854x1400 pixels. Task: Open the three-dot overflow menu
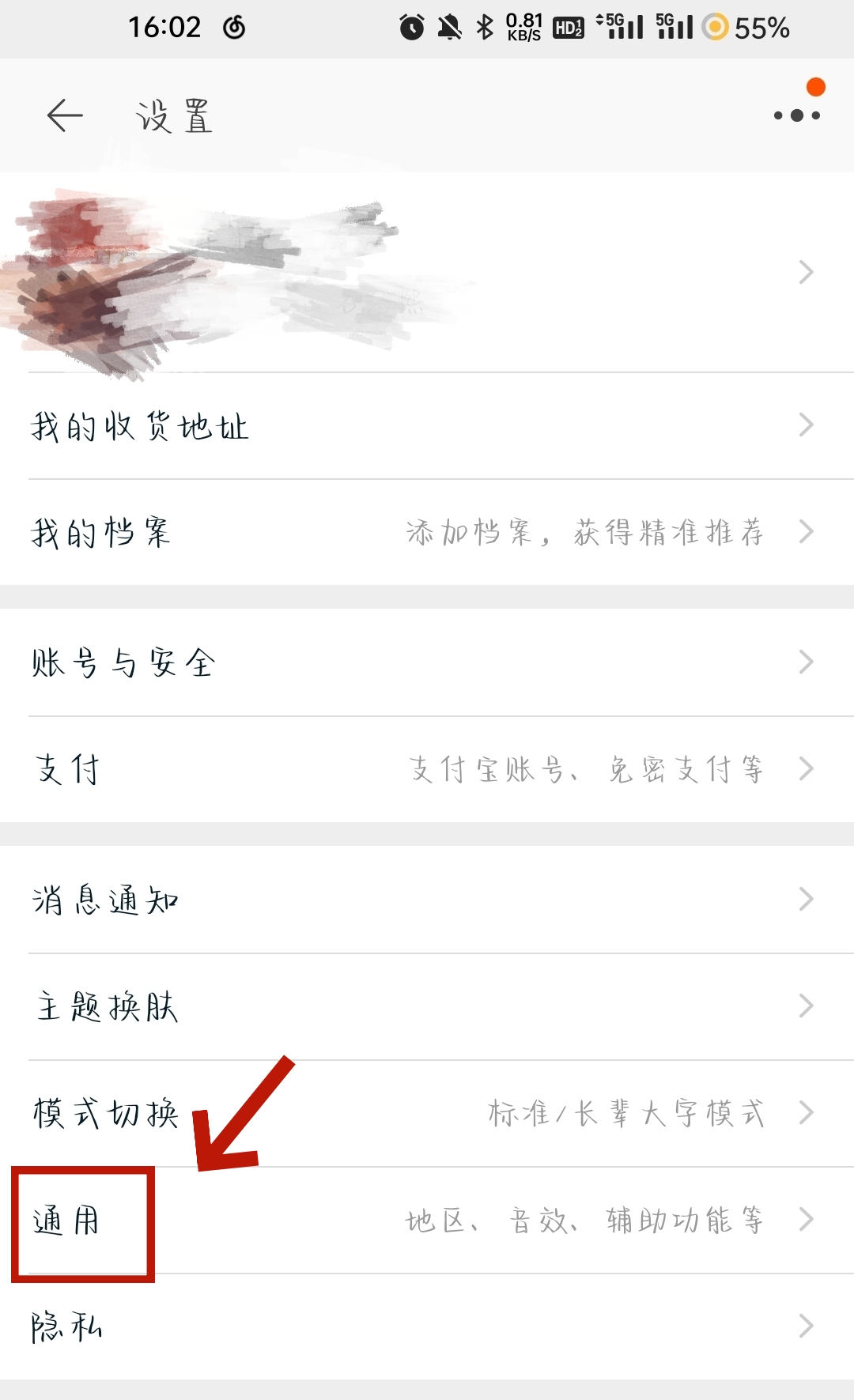(796, 115)
